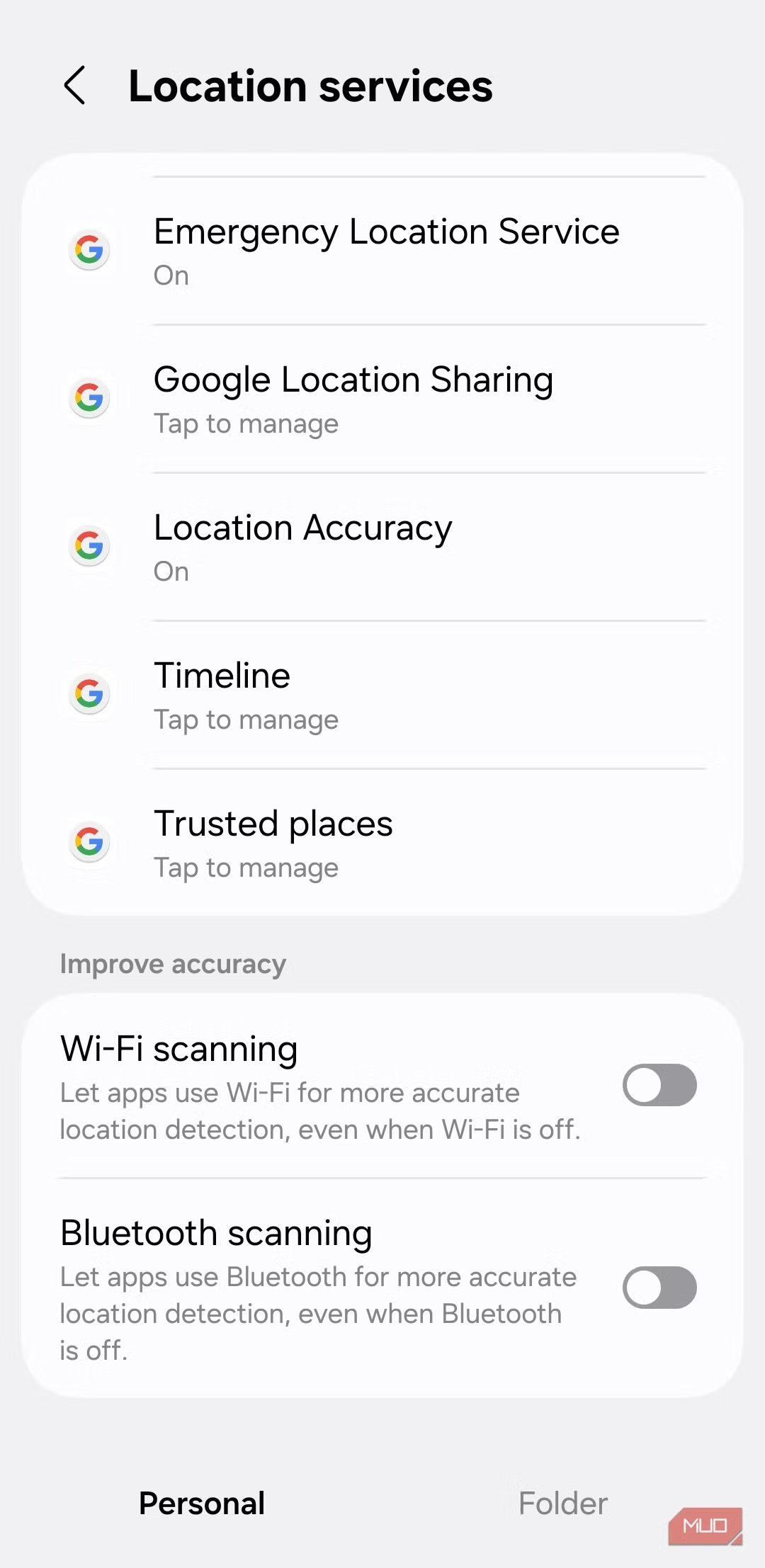The width and height of the screenshot is (765, 1568).
Task: Turn on Bluetooth scanning
Action: (x=659, y=1288)
